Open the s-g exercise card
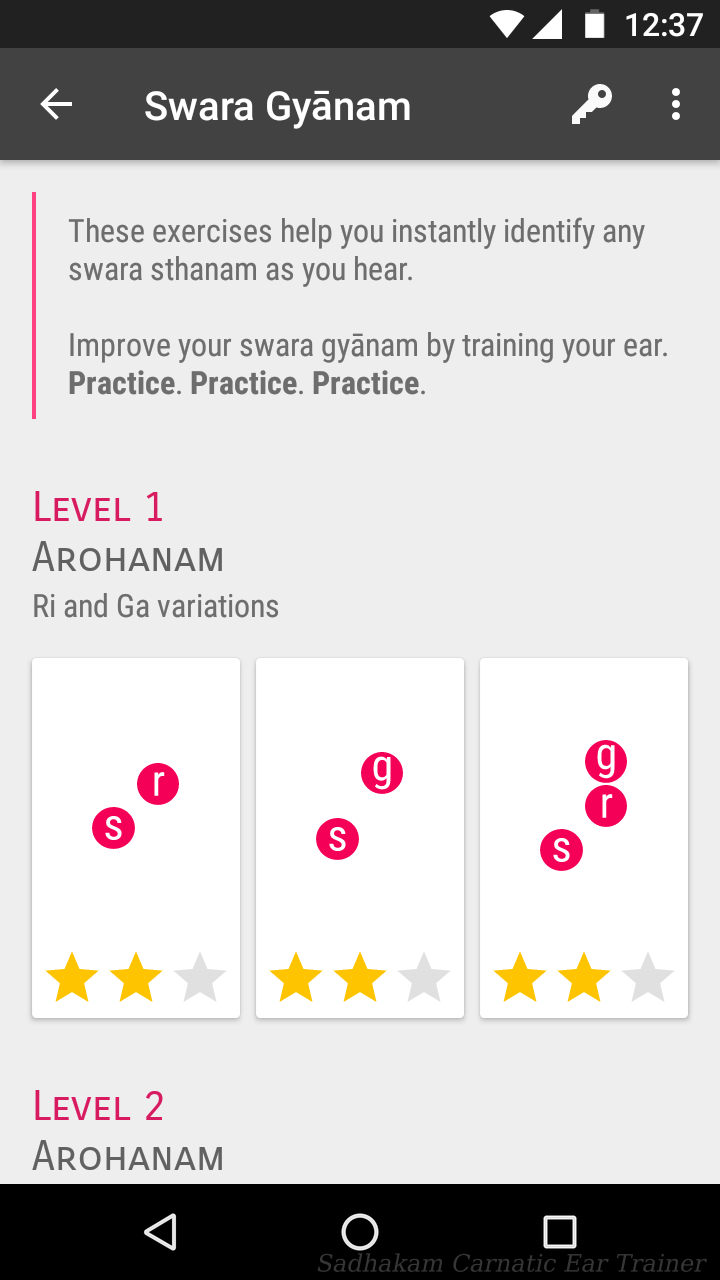Screen dimensions: 720x1280 point(360,838)
